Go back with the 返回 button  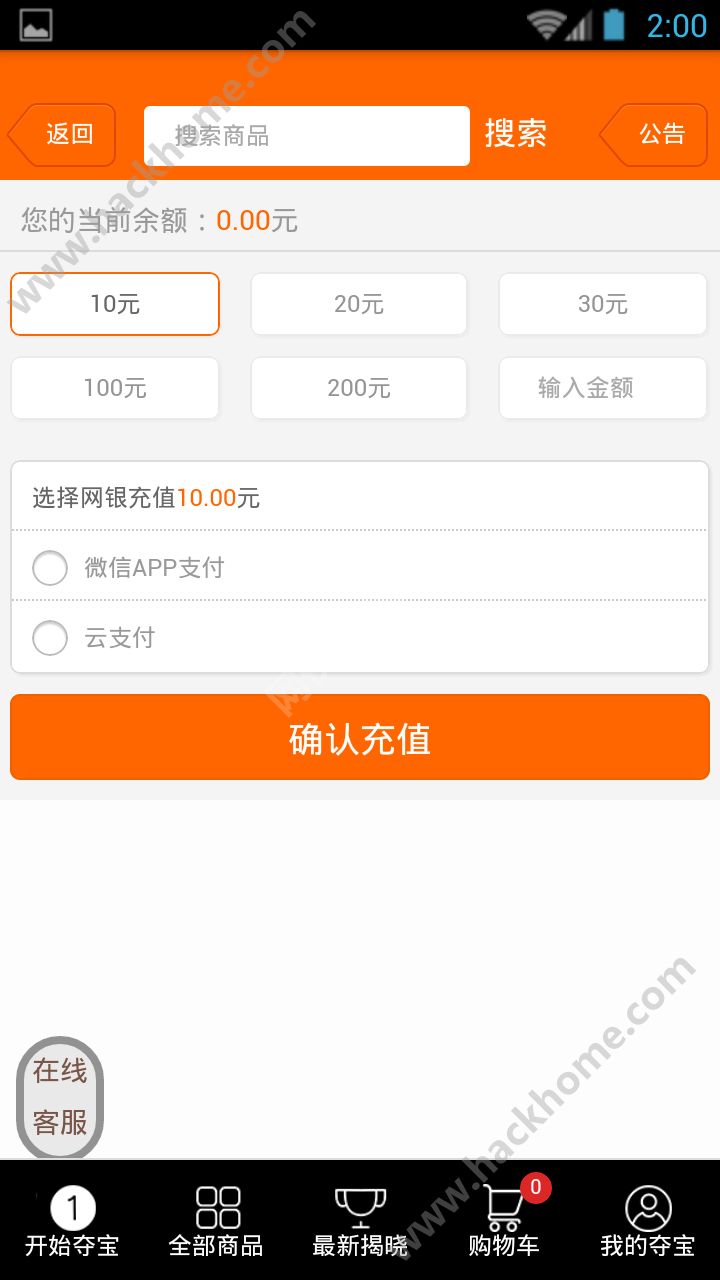click(x=63, y=135)
